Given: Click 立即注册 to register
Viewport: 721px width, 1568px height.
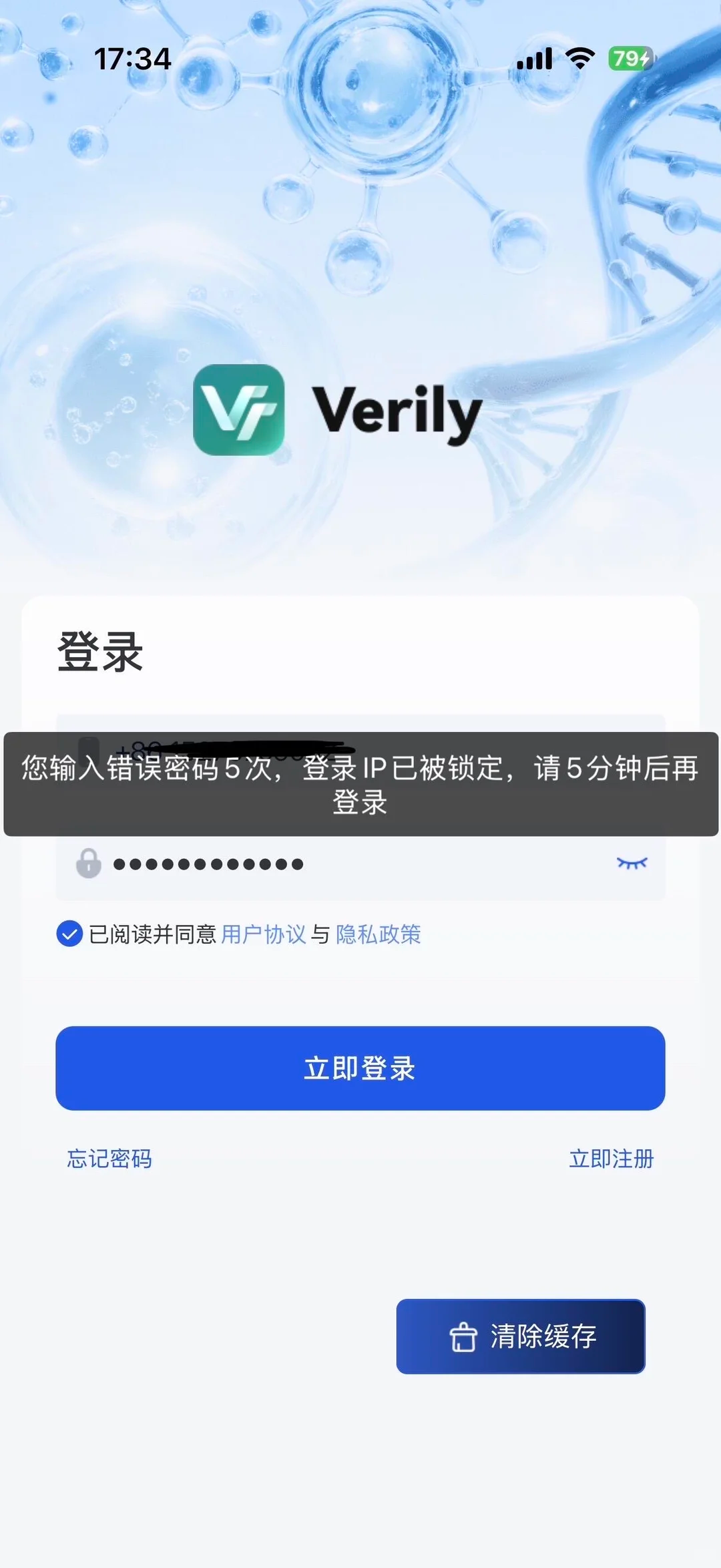Looking at the screenshot, I should click(x=612, y=1159).
